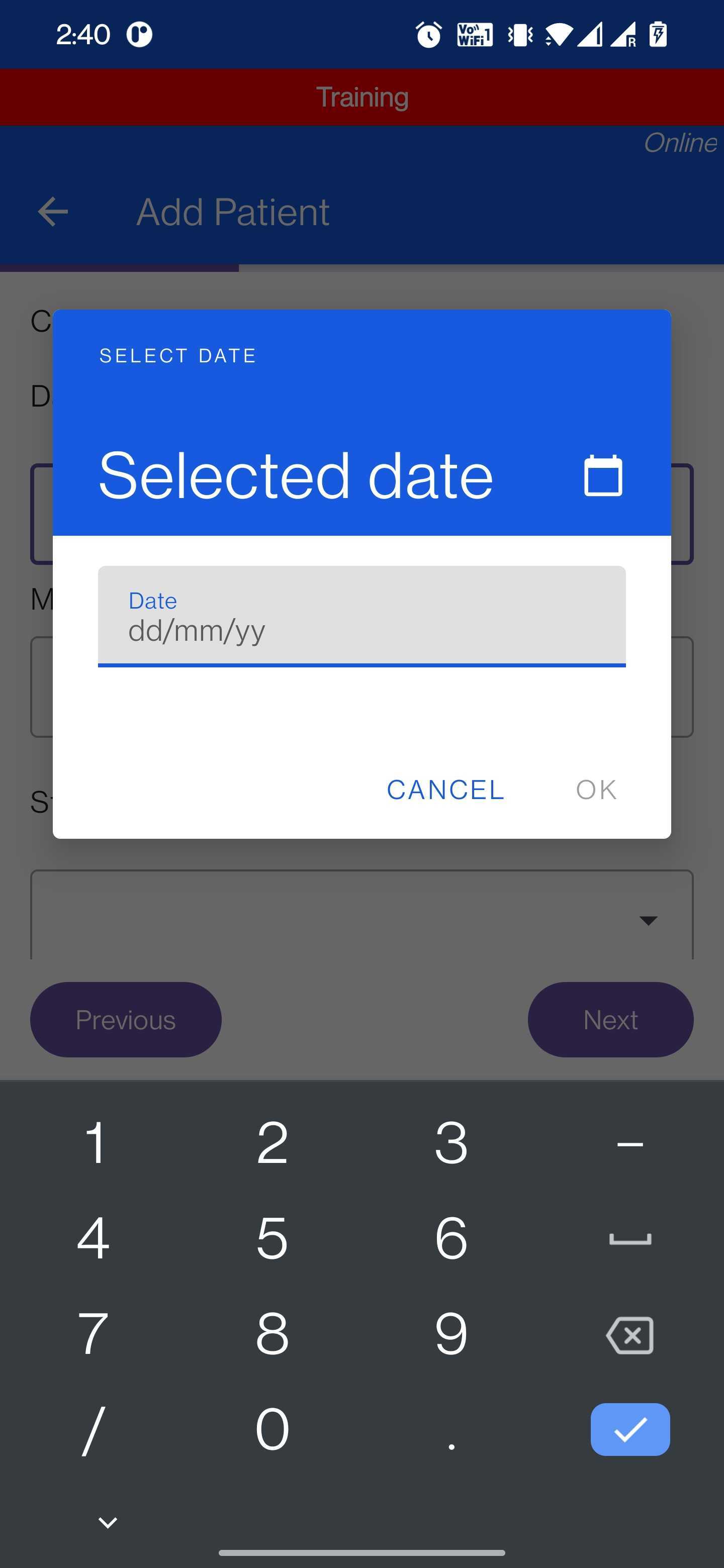The width and height of the screenshot is (724, 1568).
Task: Tap the Previous button
Action: coord(125,1020)
